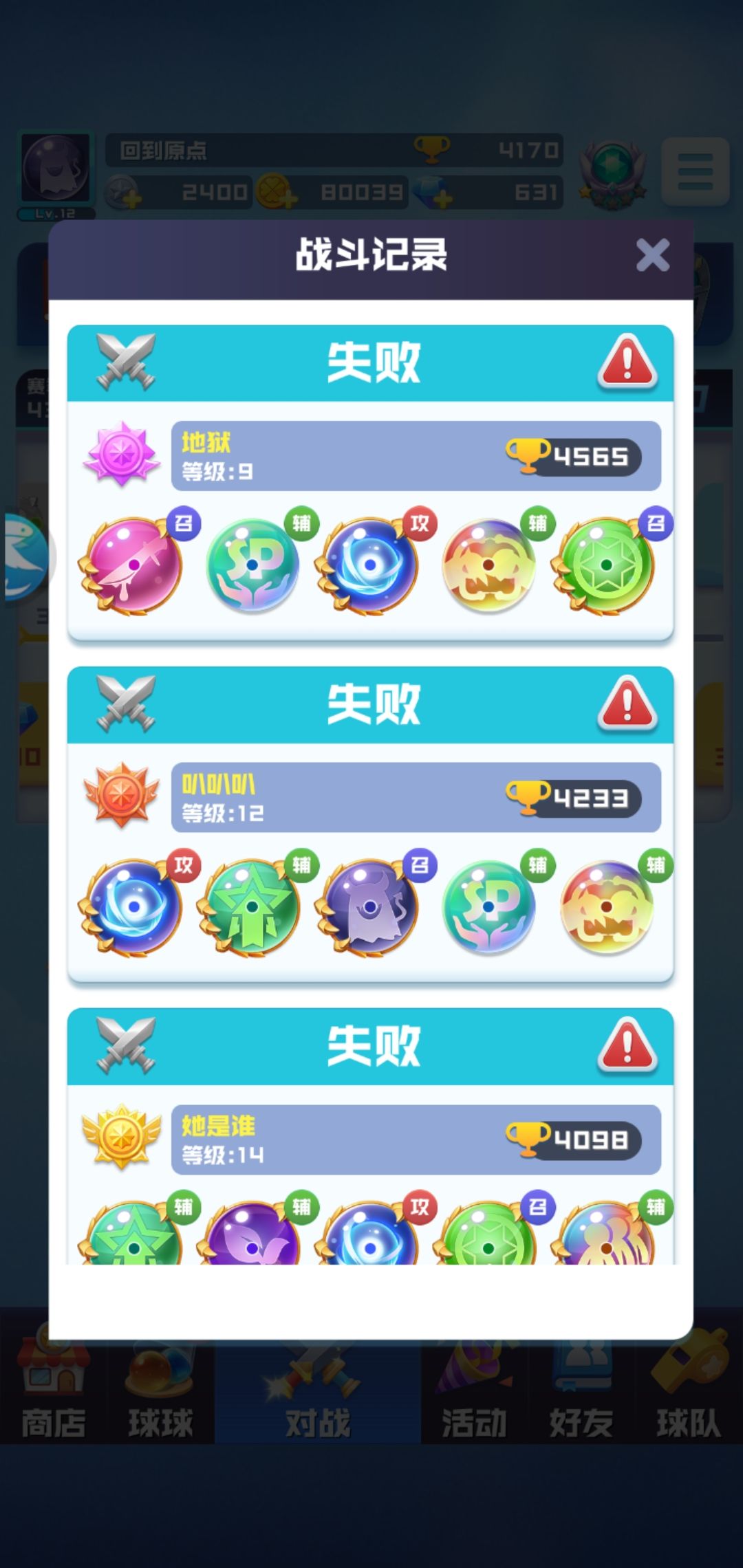View the green arrow ball in 叭叭叭's deck
Screen dimensions: 743x1568
[251, 906]
